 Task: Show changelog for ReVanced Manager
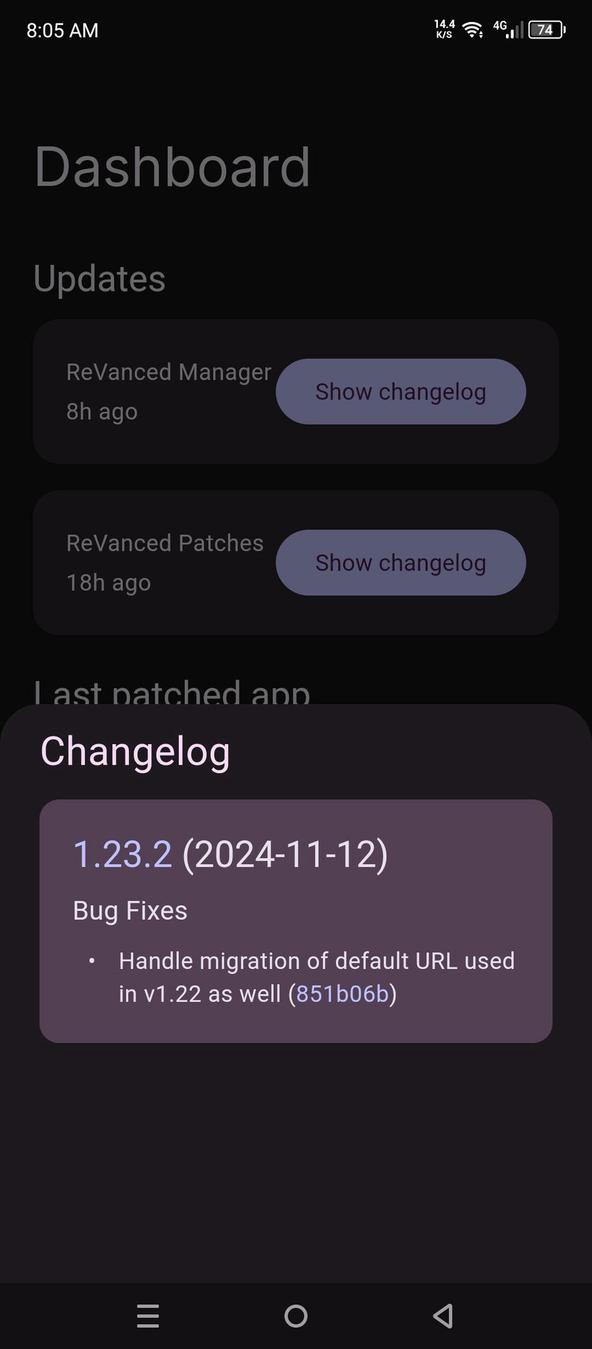click(x=400, y=392)
